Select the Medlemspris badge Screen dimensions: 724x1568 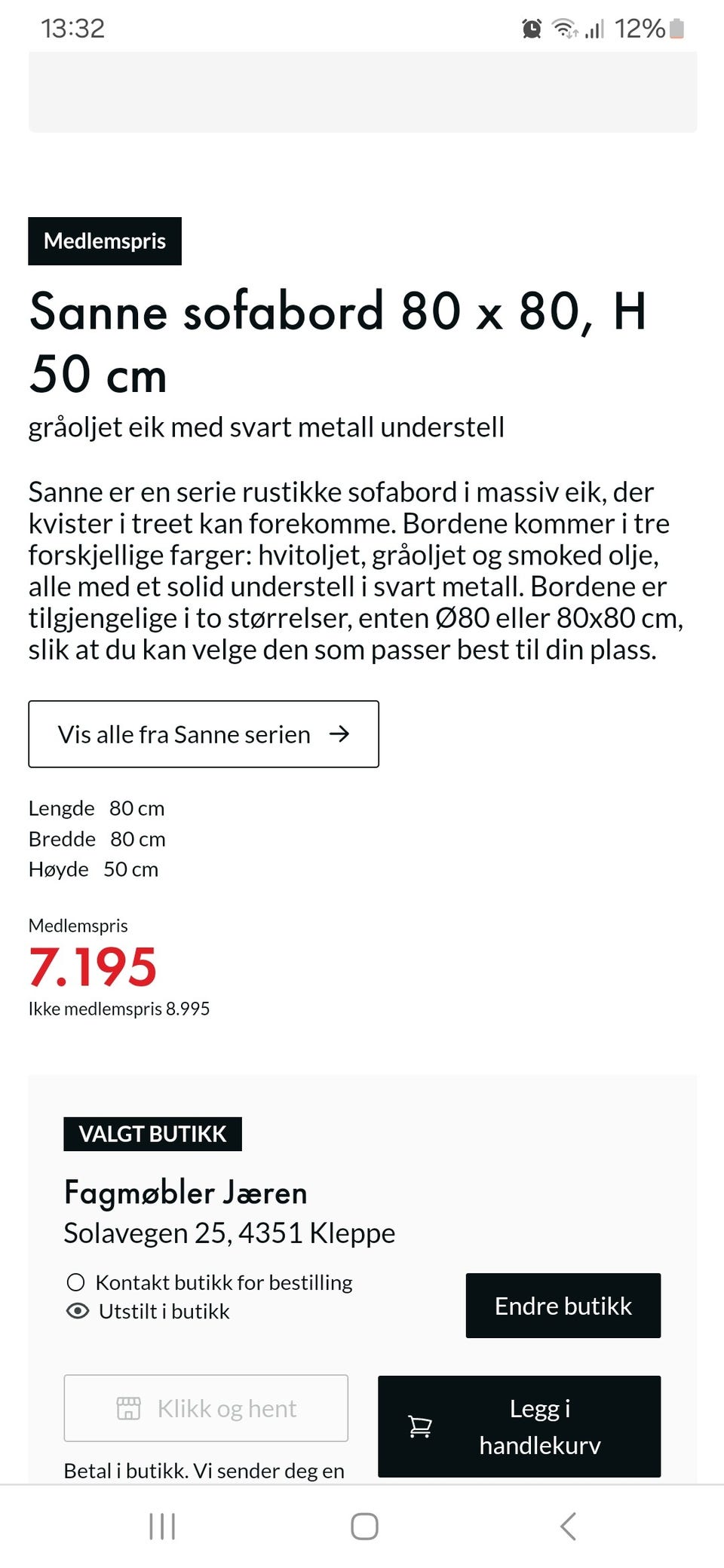tap(105, 240)
